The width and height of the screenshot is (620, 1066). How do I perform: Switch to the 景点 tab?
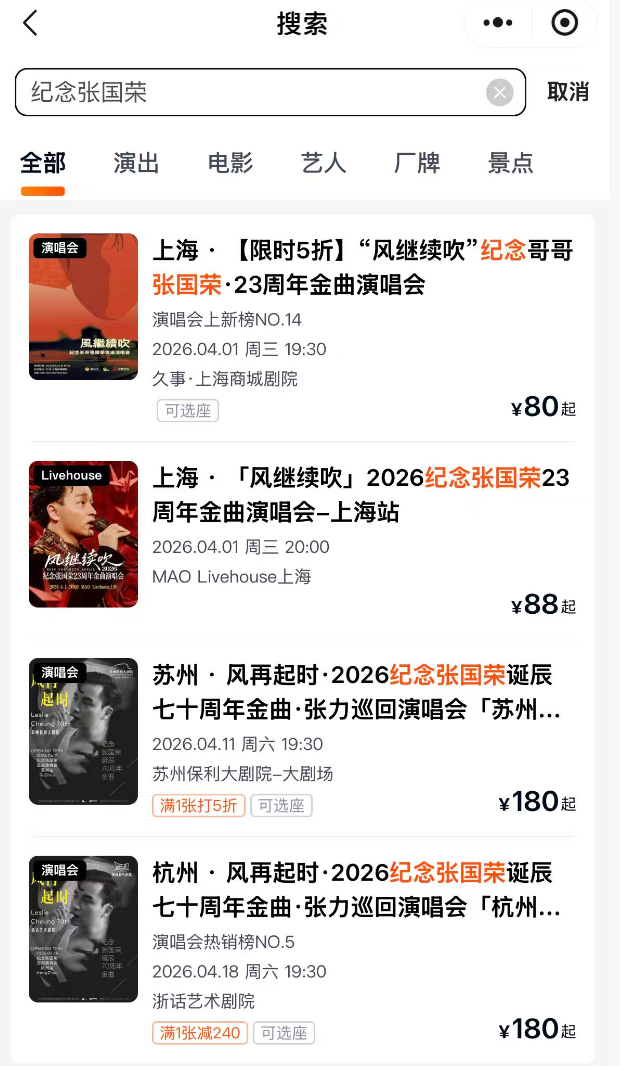click(510, 163)
